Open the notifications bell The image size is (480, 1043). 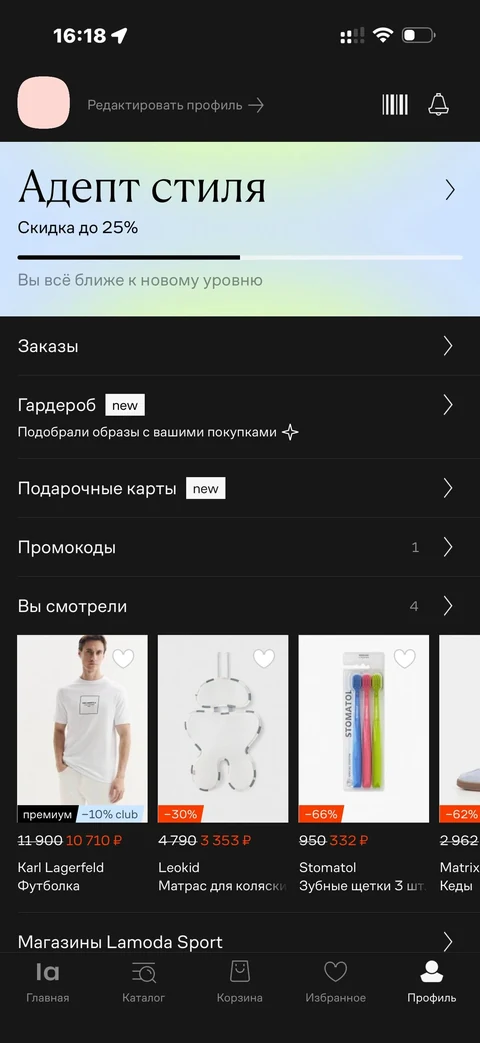[438, 104]
